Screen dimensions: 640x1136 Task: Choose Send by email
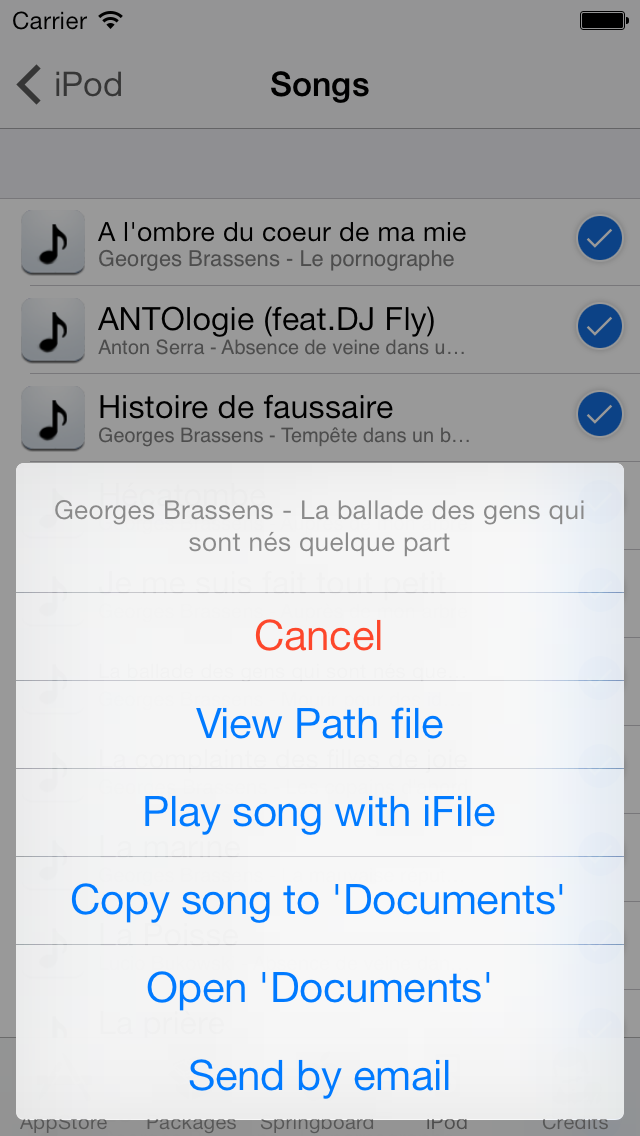(319, 1076)
